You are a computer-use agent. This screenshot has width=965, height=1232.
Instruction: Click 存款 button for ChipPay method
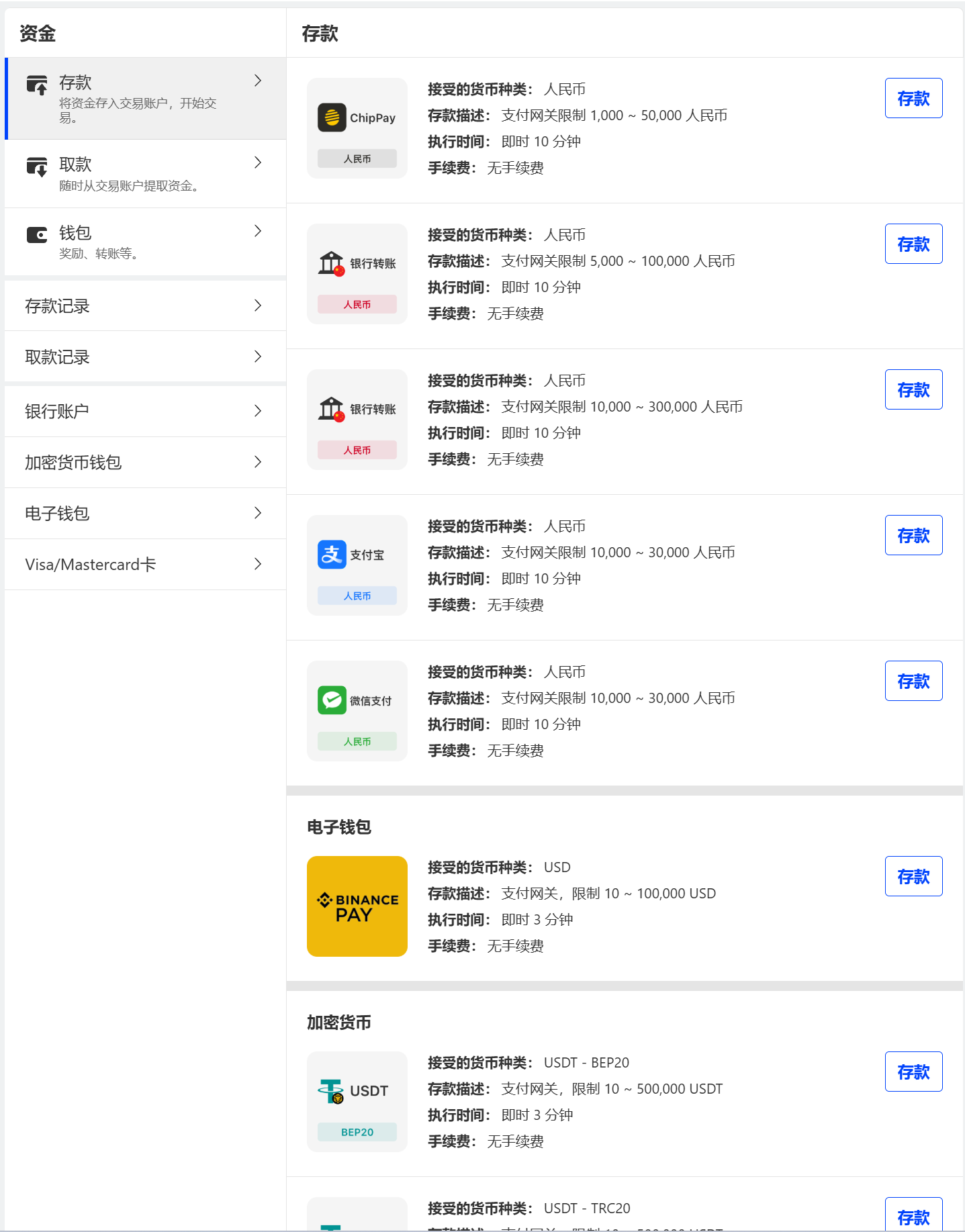pyautogui.click(x=913, y=98)
